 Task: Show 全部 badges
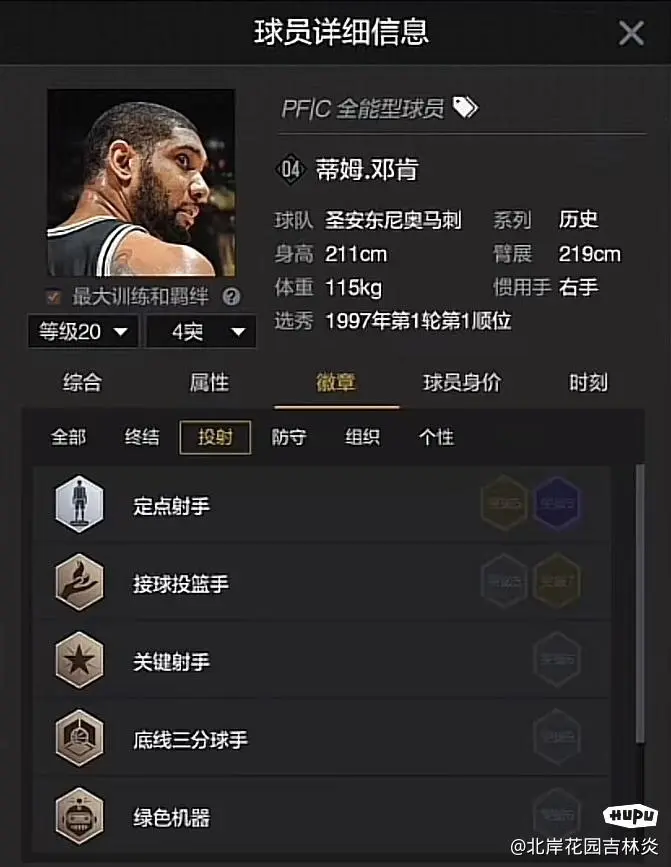pos(69,437)
